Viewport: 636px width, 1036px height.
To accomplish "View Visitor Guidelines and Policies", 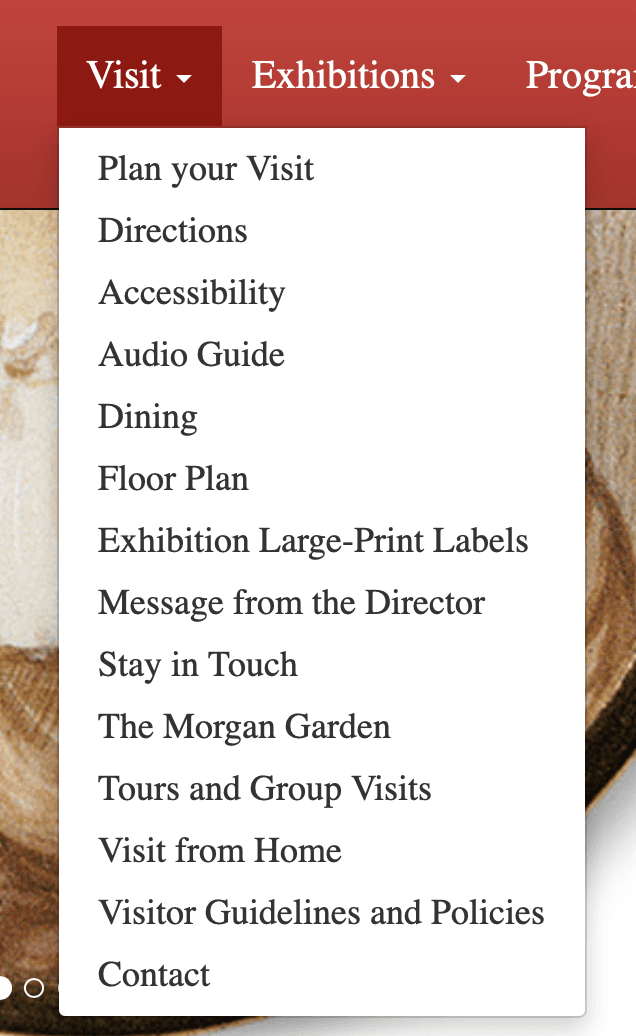I will click(321, 913).
